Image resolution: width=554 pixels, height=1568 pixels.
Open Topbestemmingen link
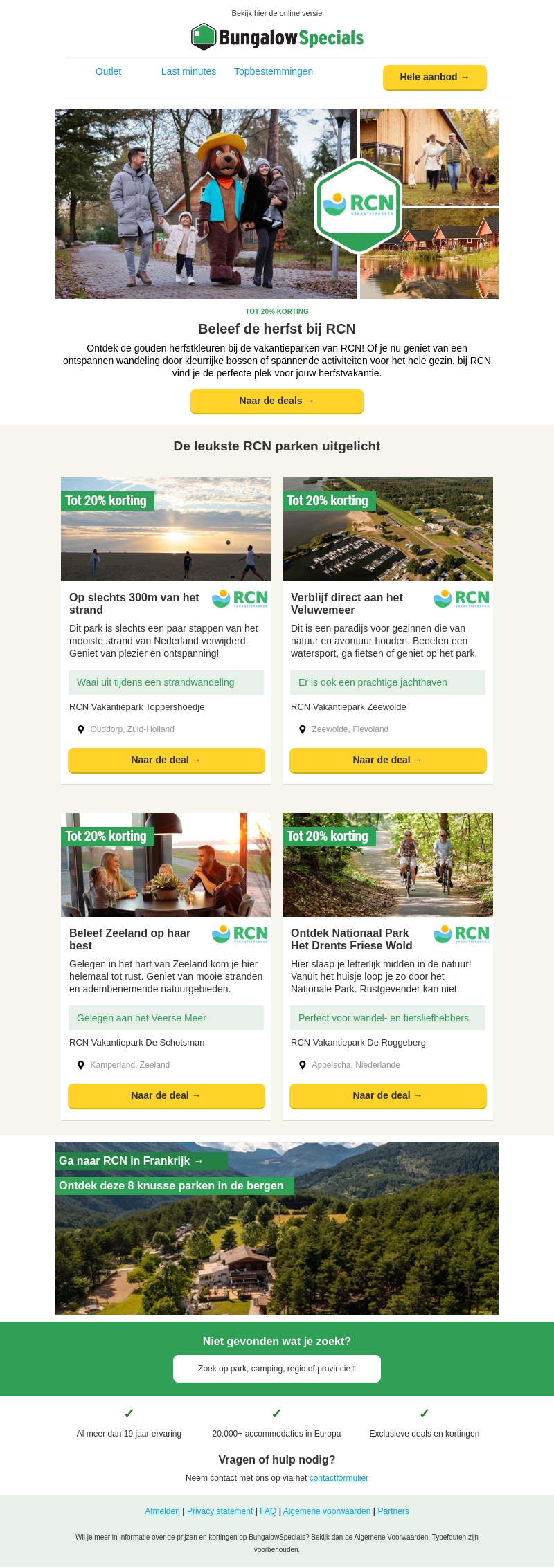click(x=274, y=71)
